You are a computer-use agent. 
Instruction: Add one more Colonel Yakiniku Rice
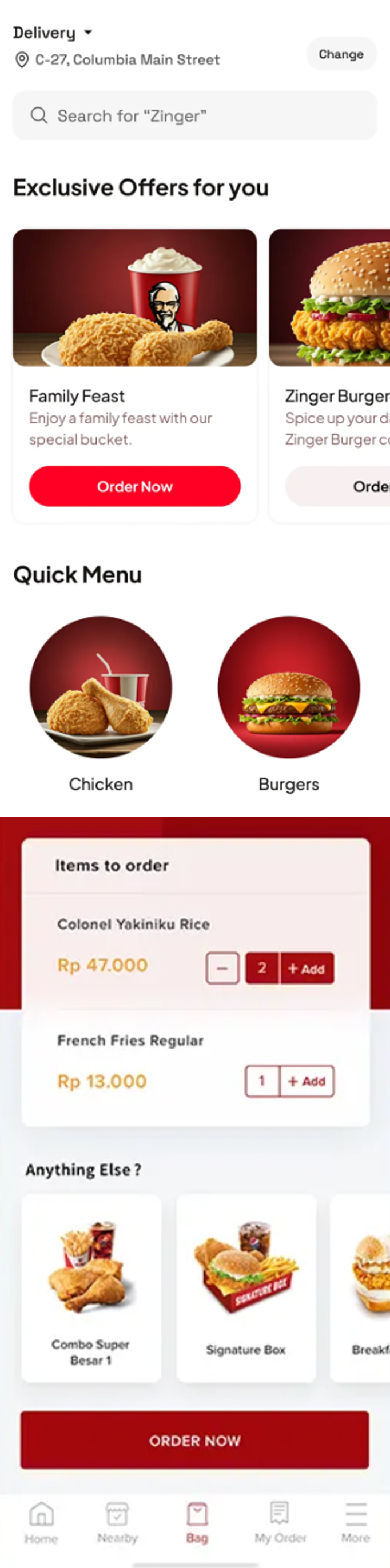pos(307,969)
